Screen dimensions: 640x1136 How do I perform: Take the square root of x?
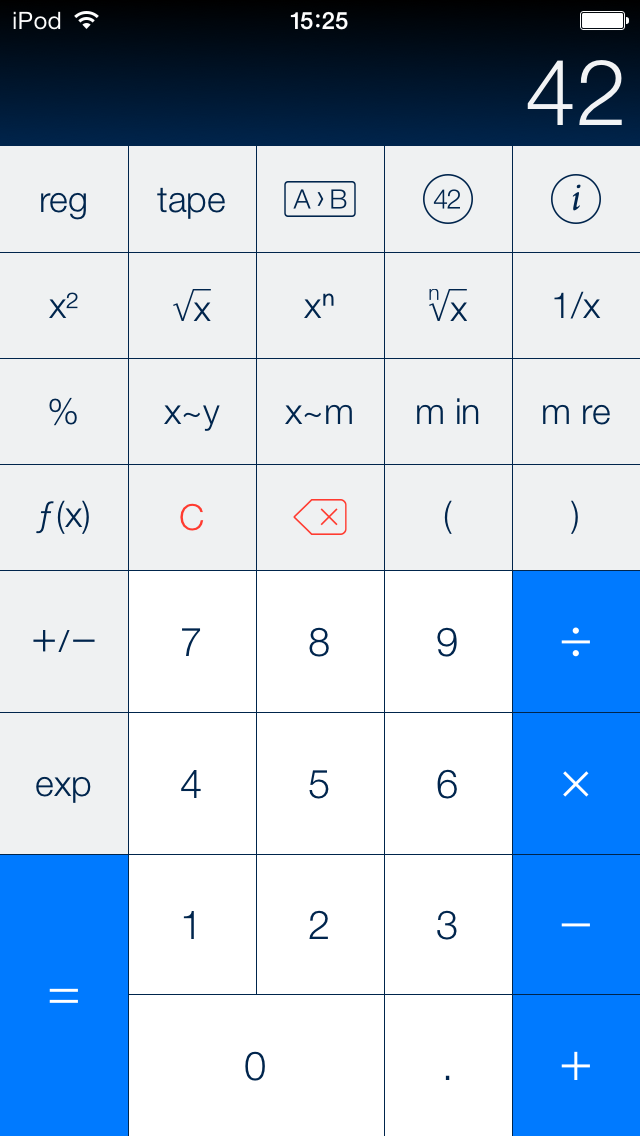pos(191,306)
